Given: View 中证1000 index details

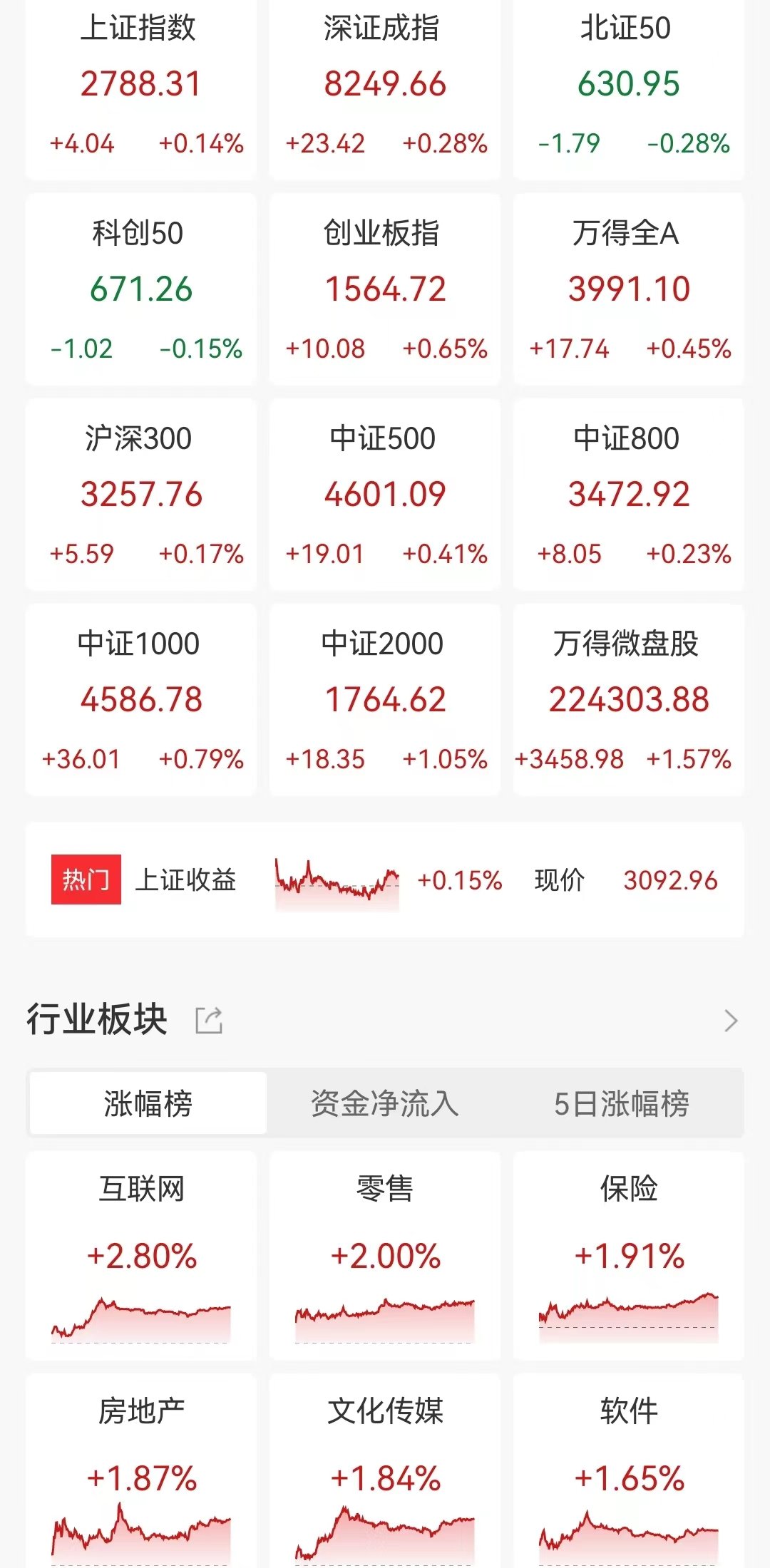Looking at the screenshot, I should click(x=141, y=700).
